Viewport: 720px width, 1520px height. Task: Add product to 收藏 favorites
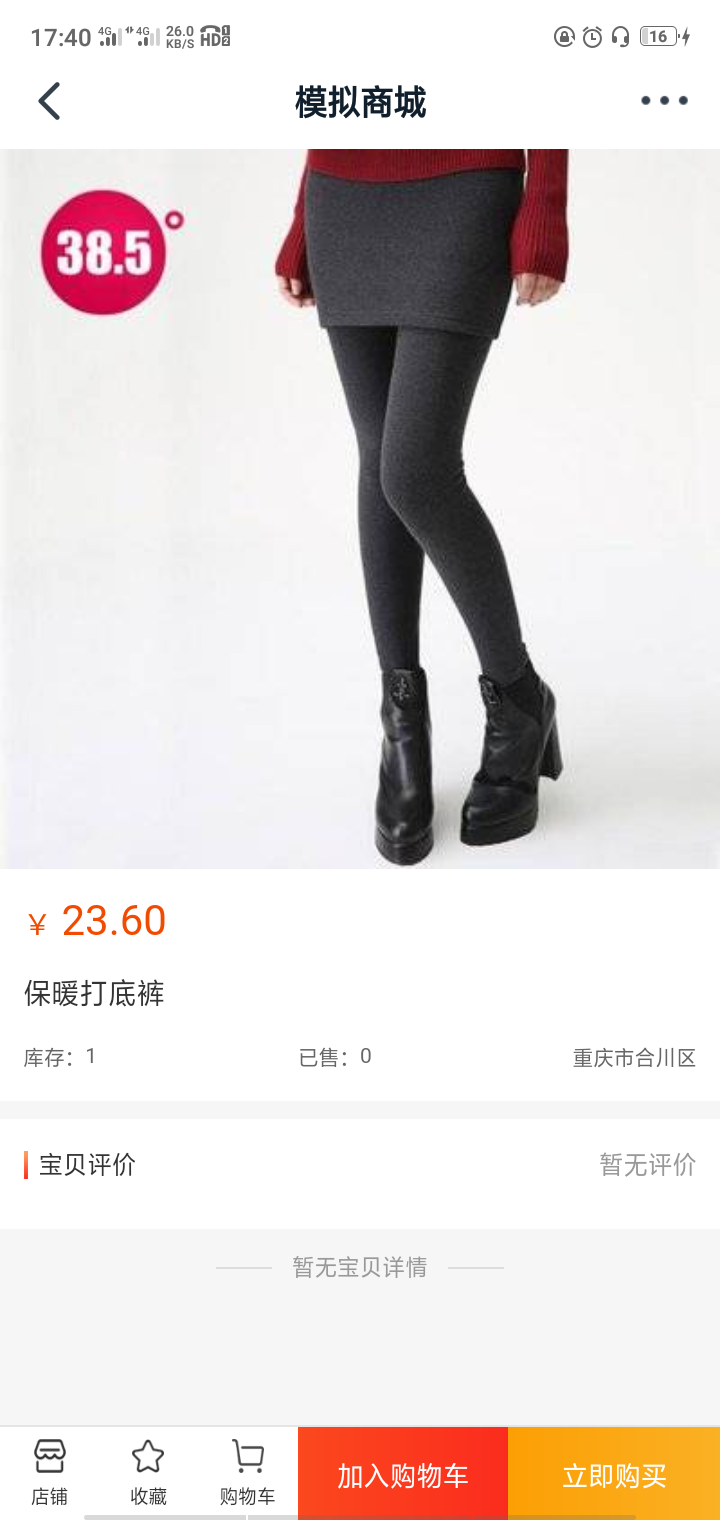click(148, 1472)
